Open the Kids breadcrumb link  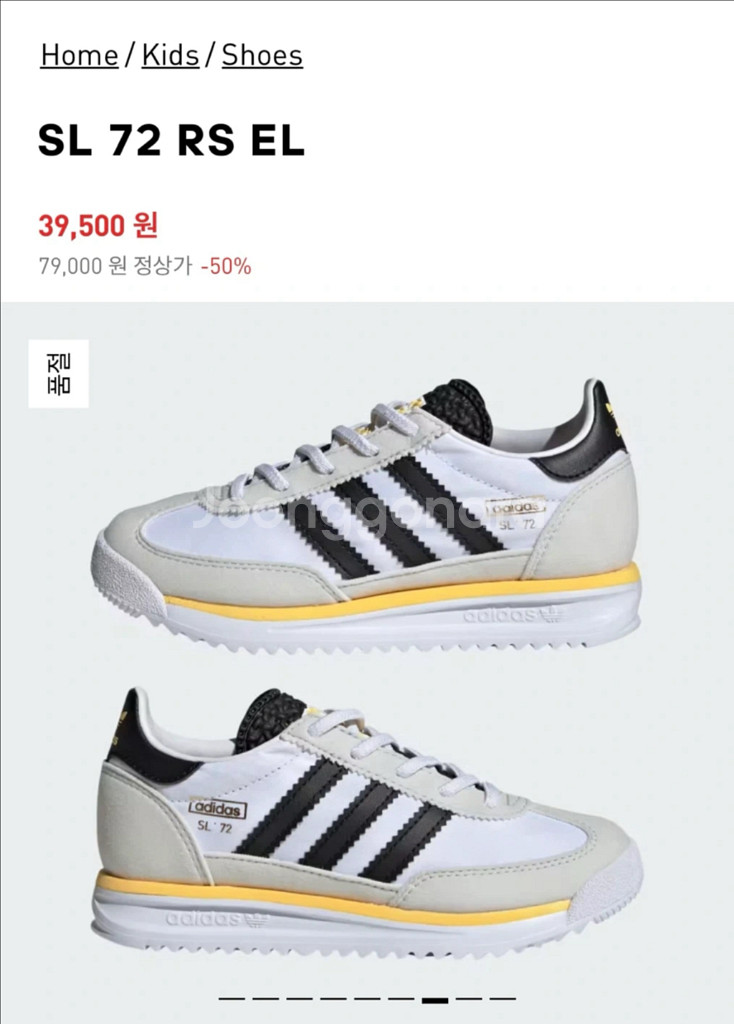coord(169,56)
